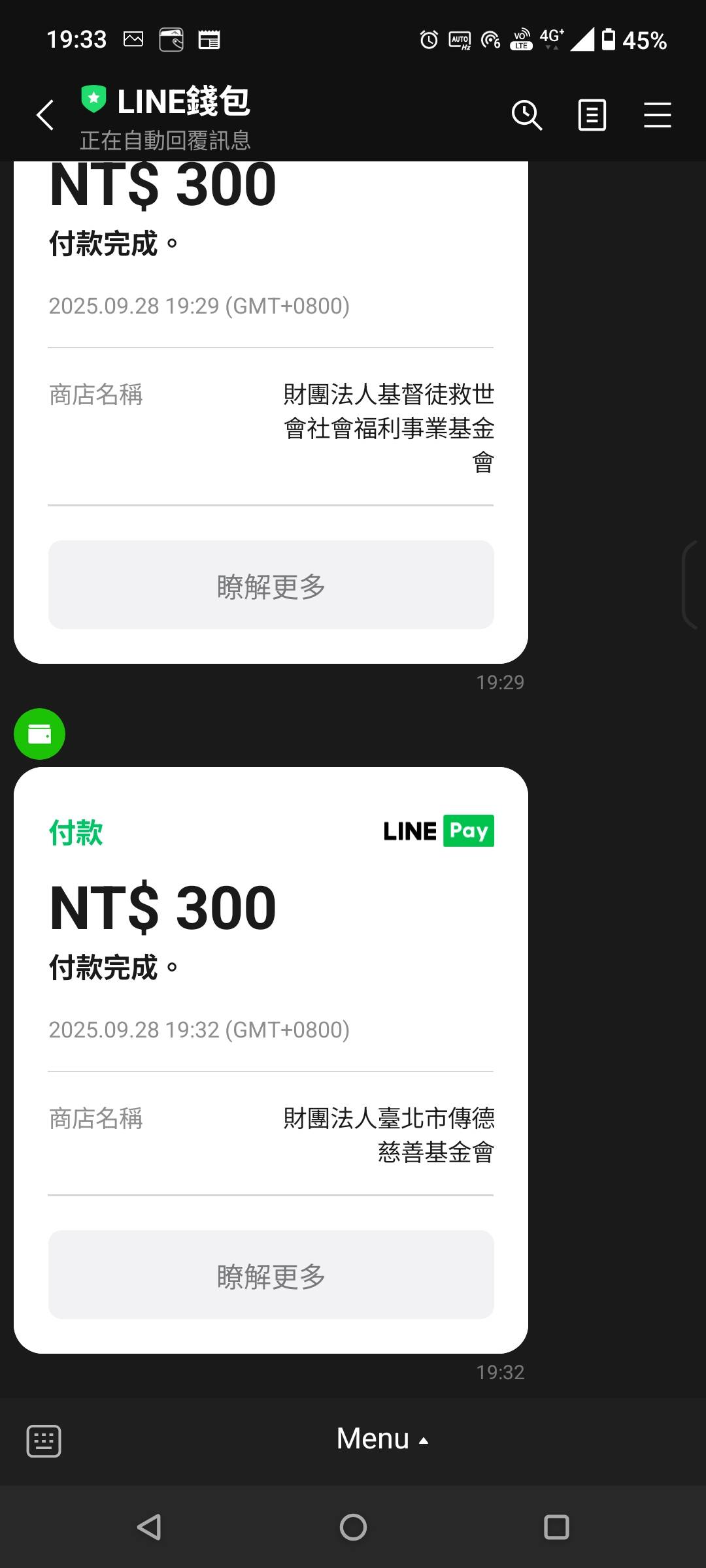Tap 瞭解更多 under the 19:32 payment

[271, 1275]
